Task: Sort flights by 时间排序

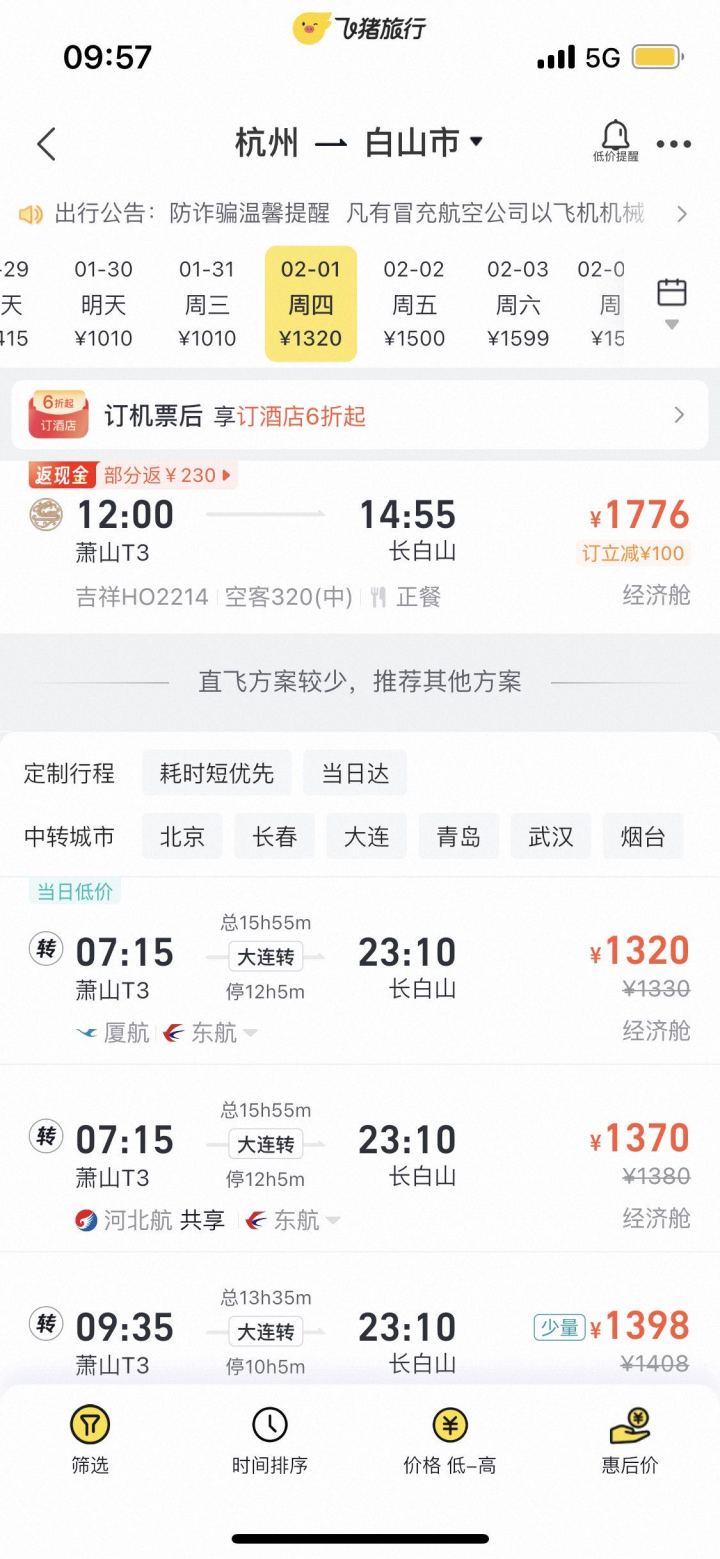Action: (x=269, y=1439)
